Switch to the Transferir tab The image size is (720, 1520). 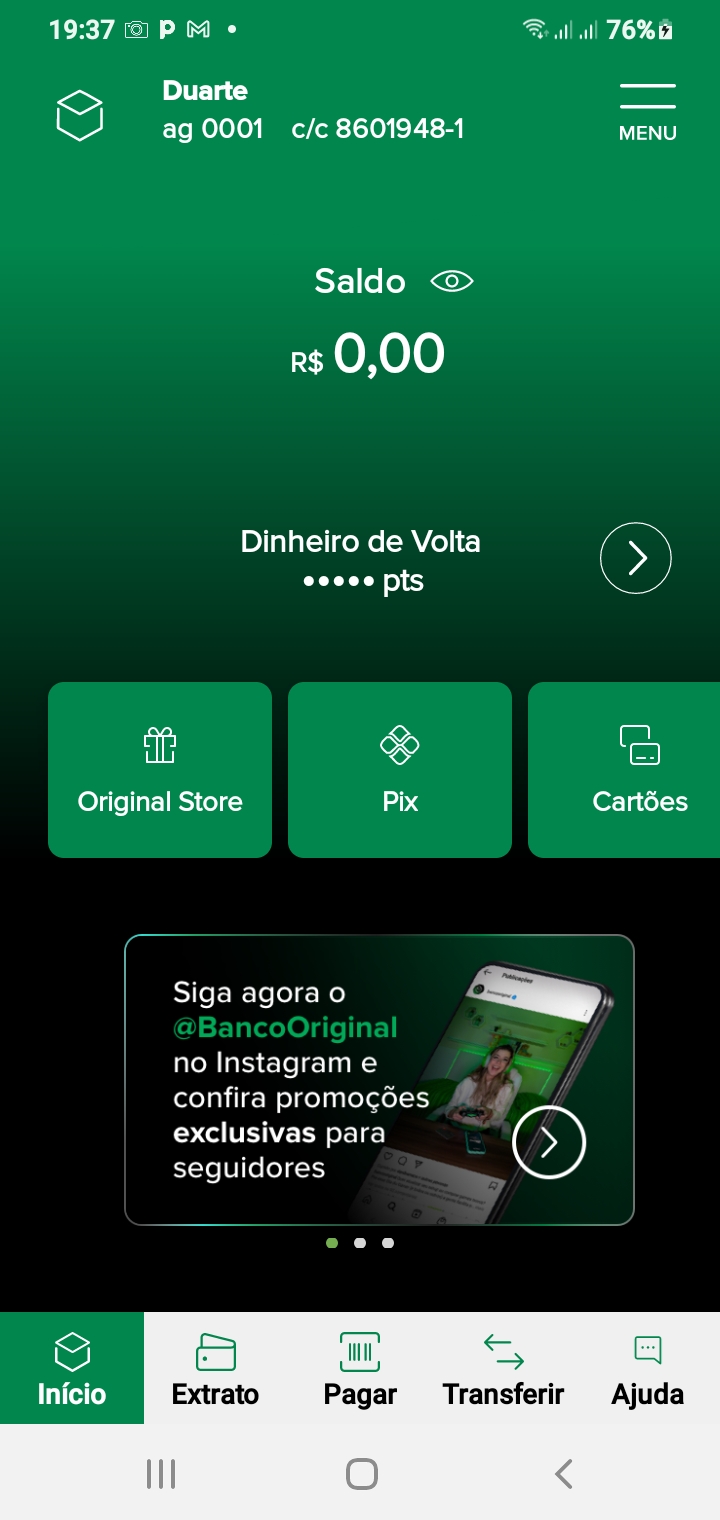pyautogui.click(x=504, y=1368)
